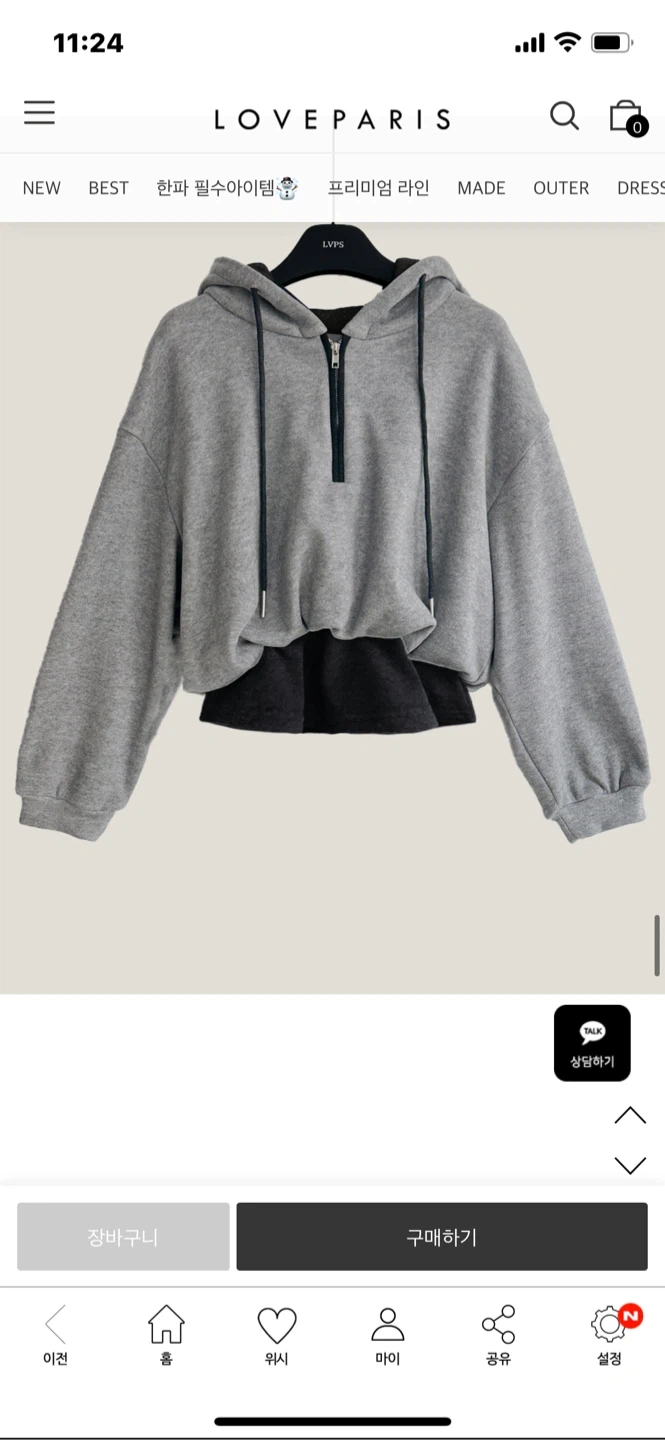Image resolution: width=665 pixels, height=1440 pixels.
Task: Open the hamburger menu
Action: (39, 113)
